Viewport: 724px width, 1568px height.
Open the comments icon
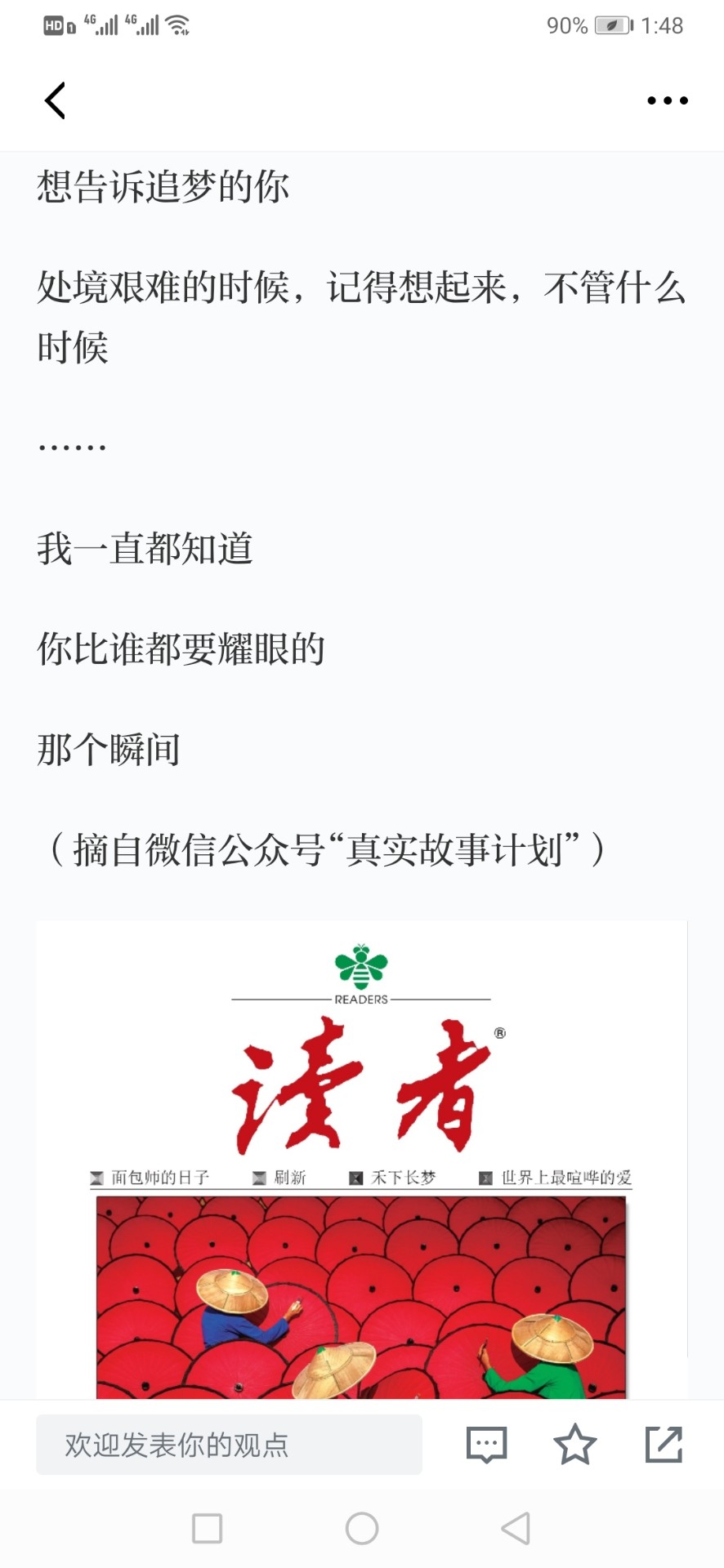[x=486, y=1445]
